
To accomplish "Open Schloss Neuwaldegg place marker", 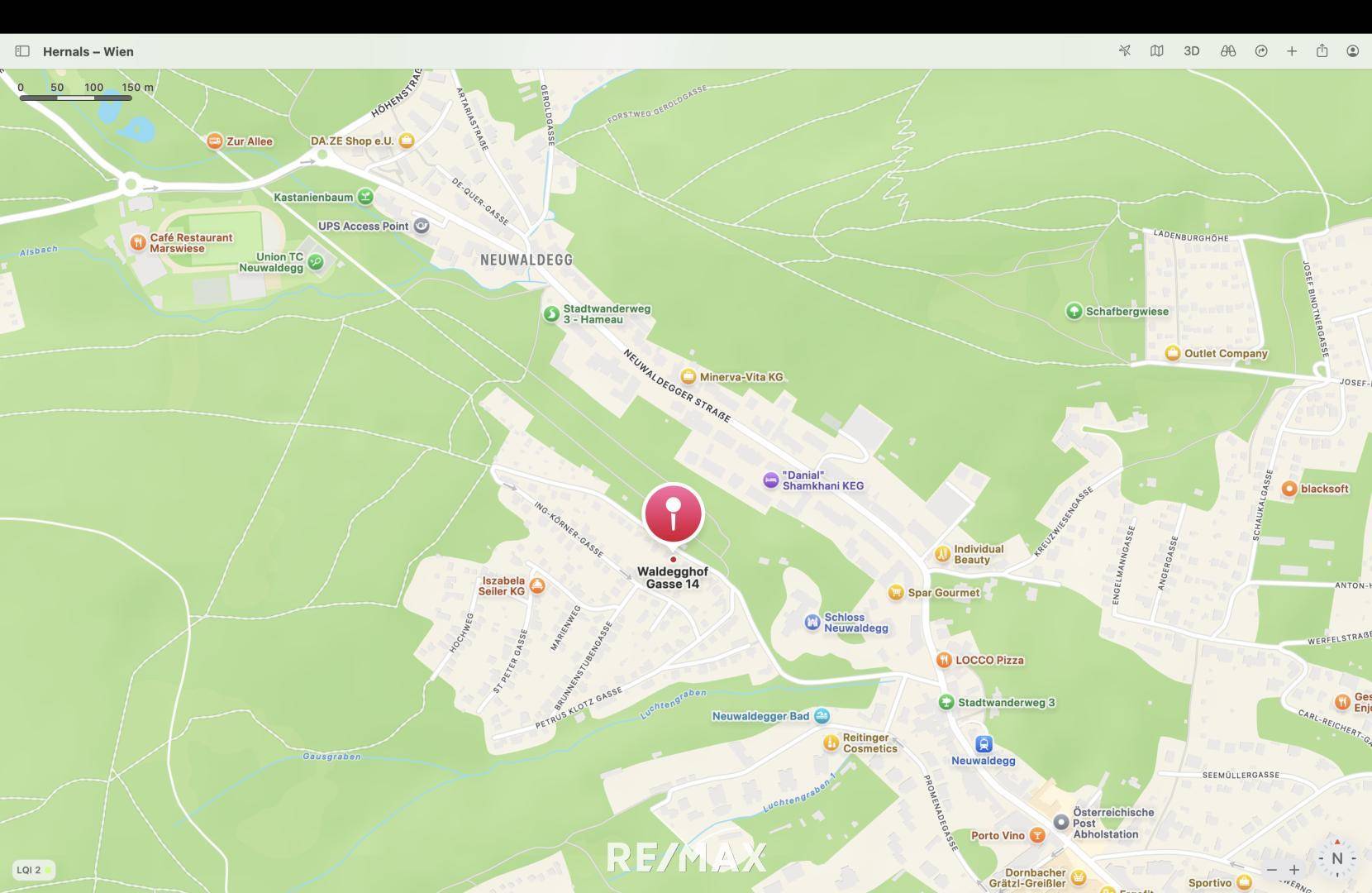I will [x=812, y=622].
